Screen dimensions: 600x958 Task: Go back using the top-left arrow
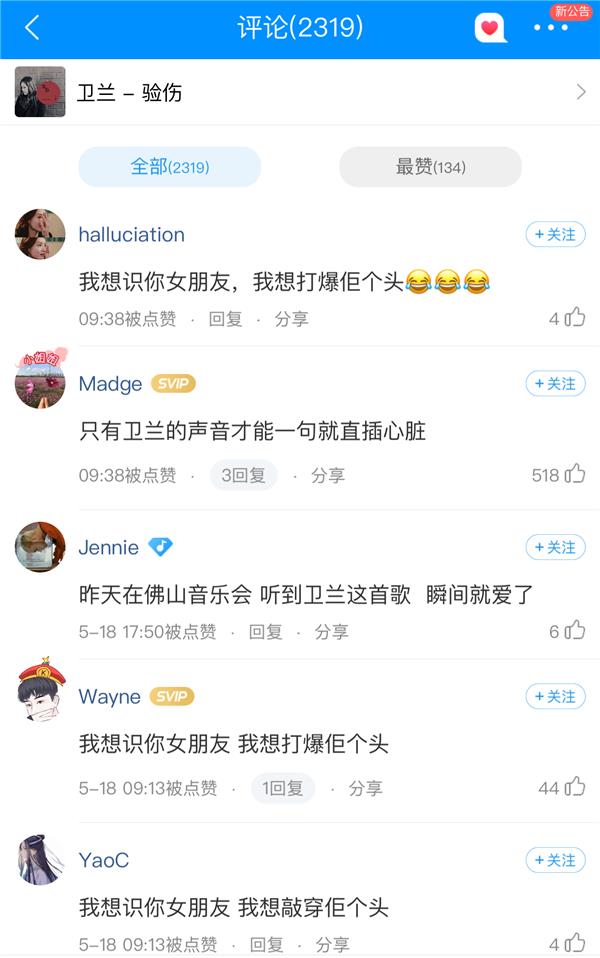coord(32,28)
